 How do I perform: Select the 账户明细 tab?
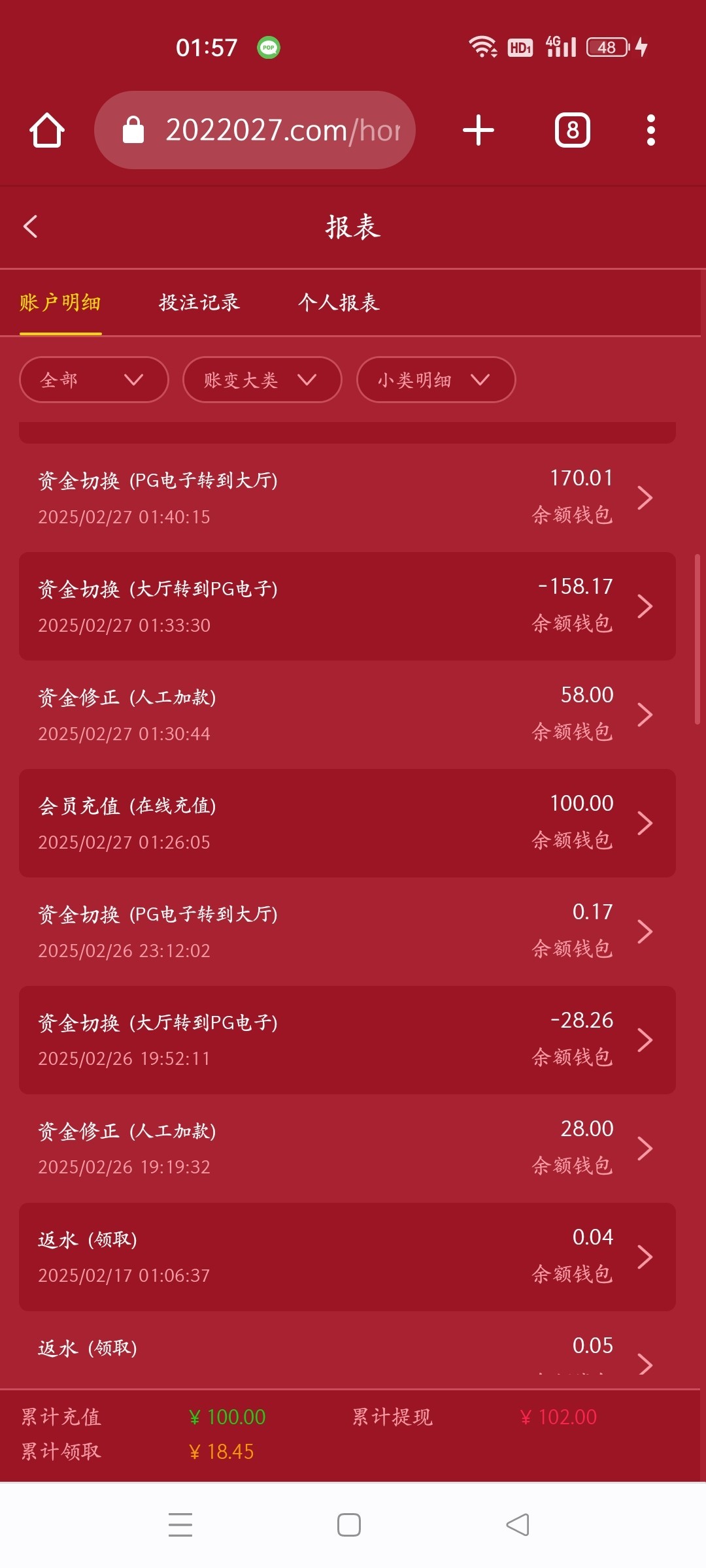[x=60, y=302]
